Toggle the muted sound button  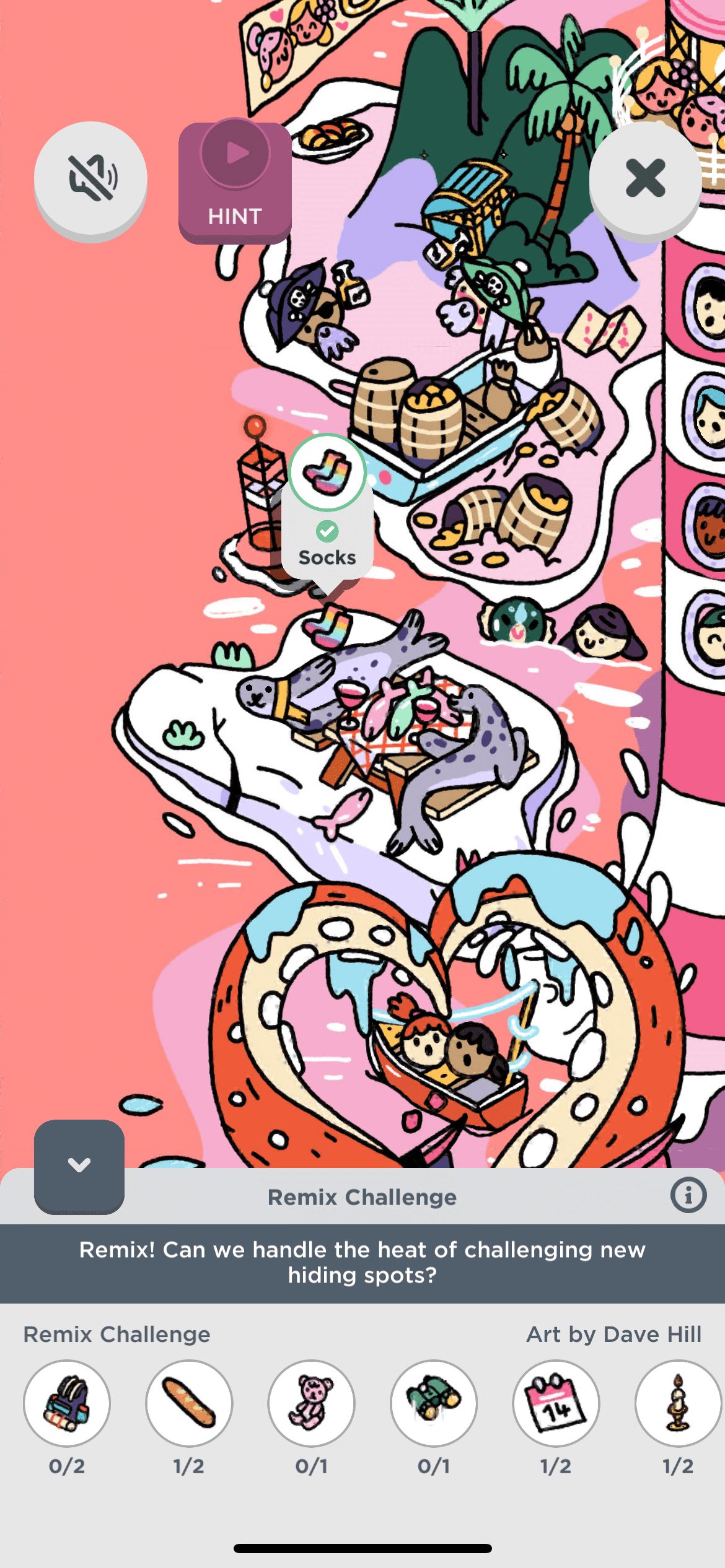tap(90, 179)
